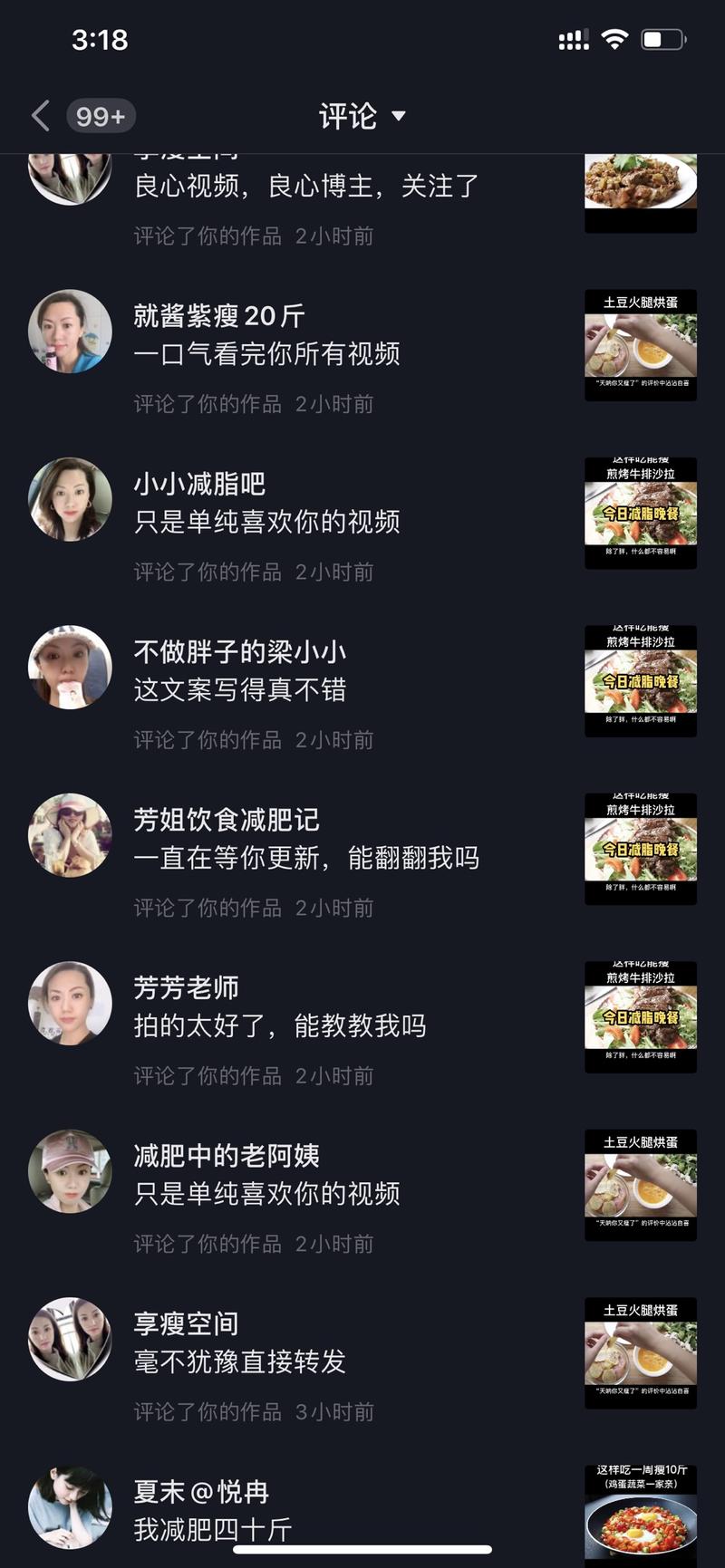Open the username 不做胖子的梁小小

(241, 651)
